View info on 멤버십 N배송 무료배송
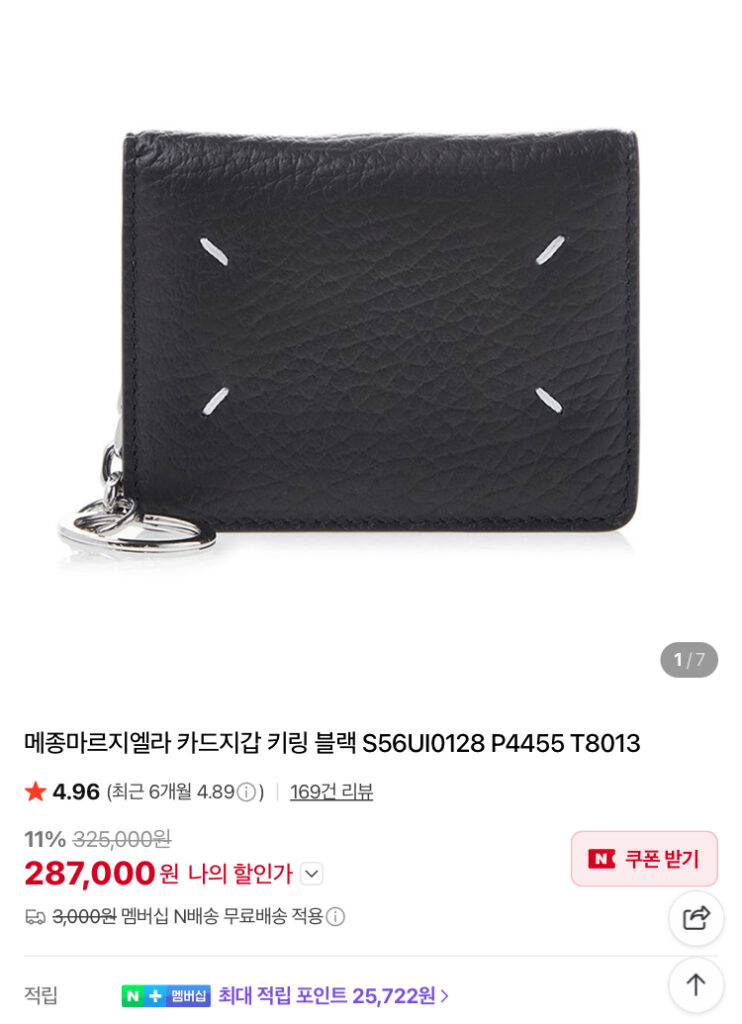 point(336,917)
